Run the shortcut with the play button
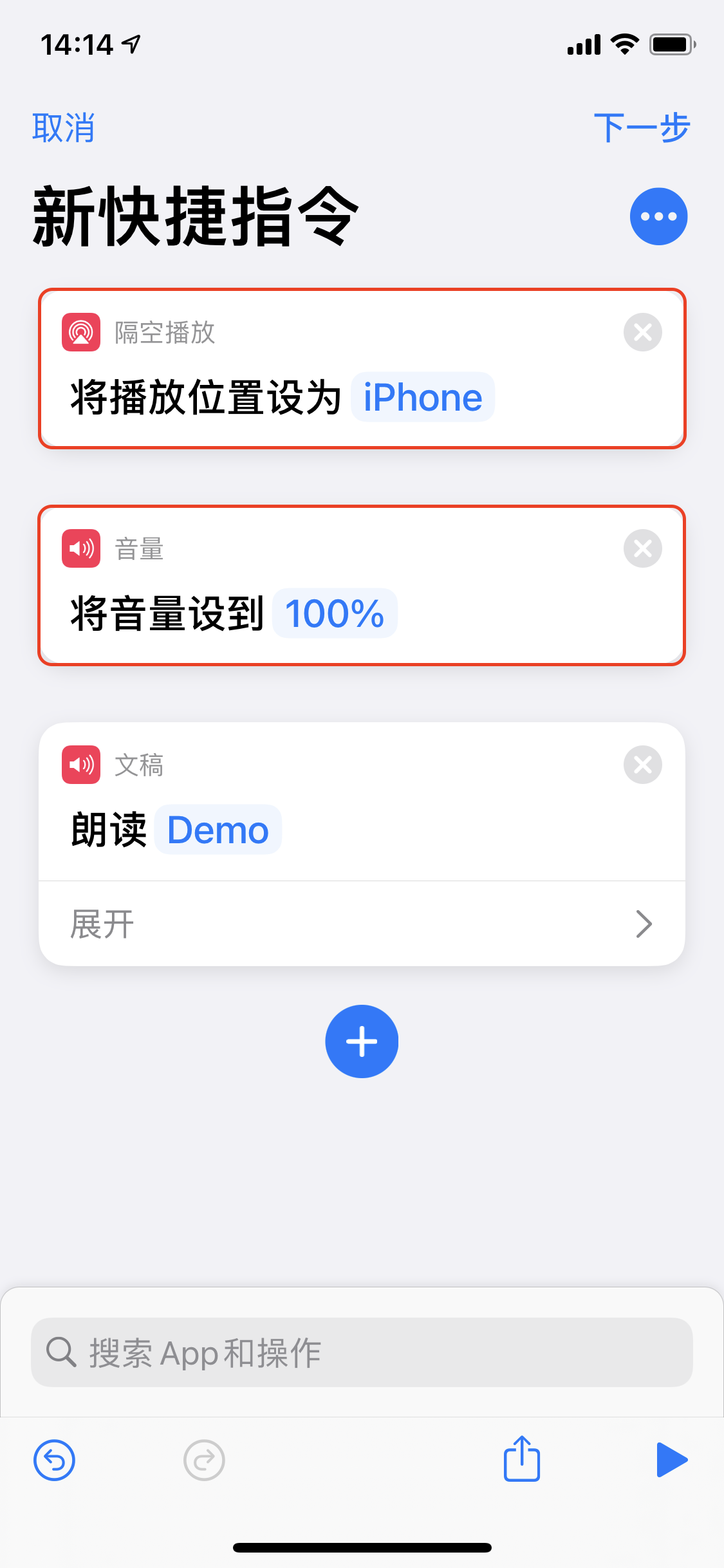The width and height of the screenshot is (724, 1568). coord(671,1459)
